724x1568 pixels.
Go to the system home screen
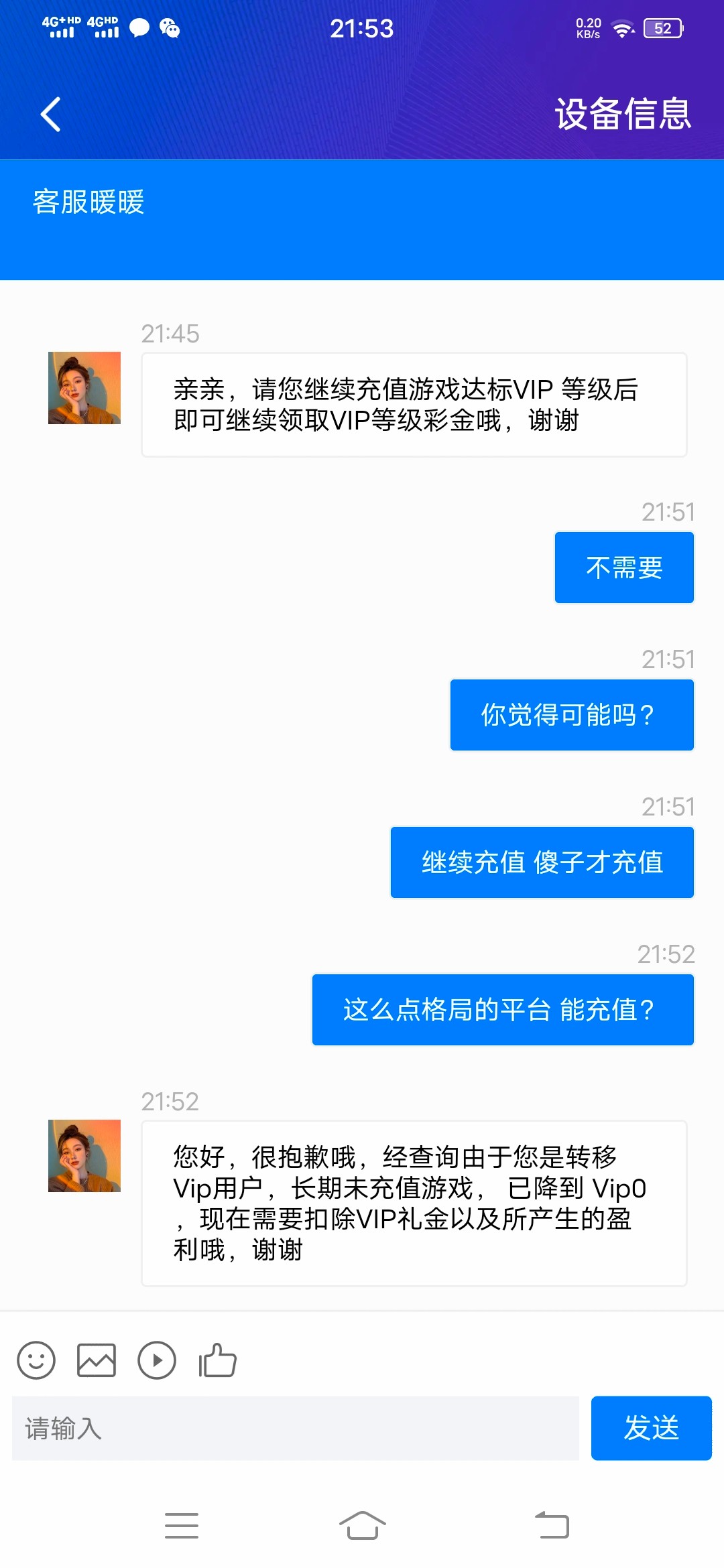point(362,1526)
